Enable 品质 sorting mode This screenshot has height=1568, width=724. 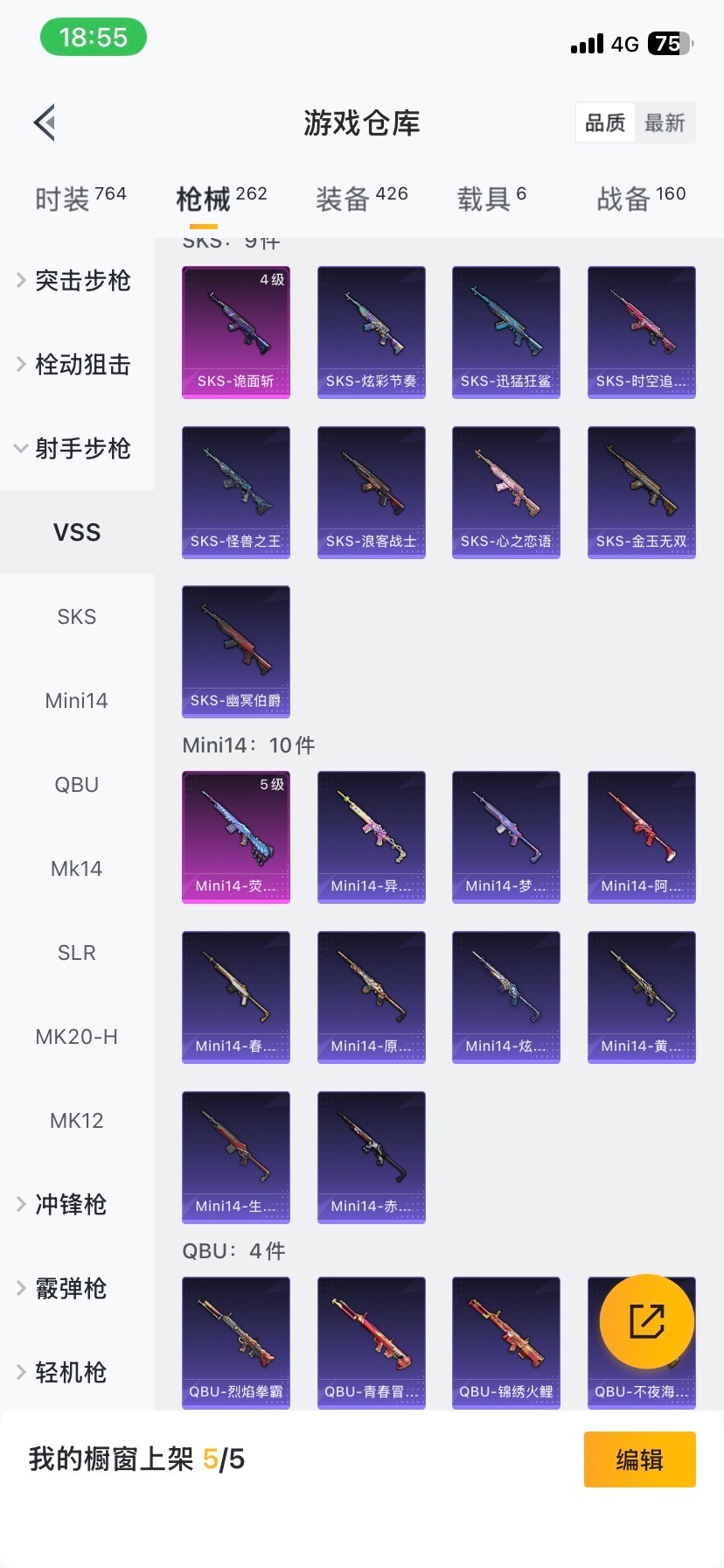[604, 122]
